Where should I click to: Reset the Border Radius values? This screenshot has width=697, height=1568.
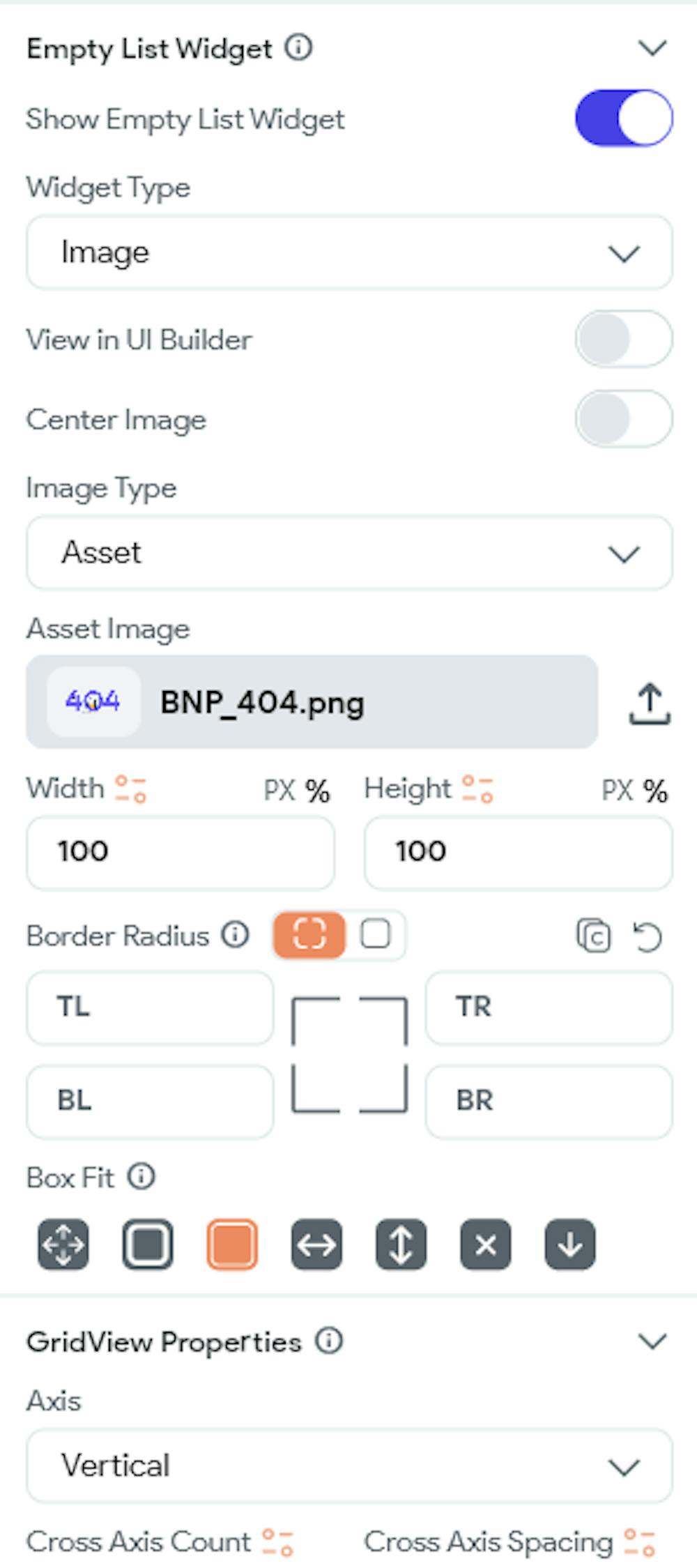click(x=648, y=936)
